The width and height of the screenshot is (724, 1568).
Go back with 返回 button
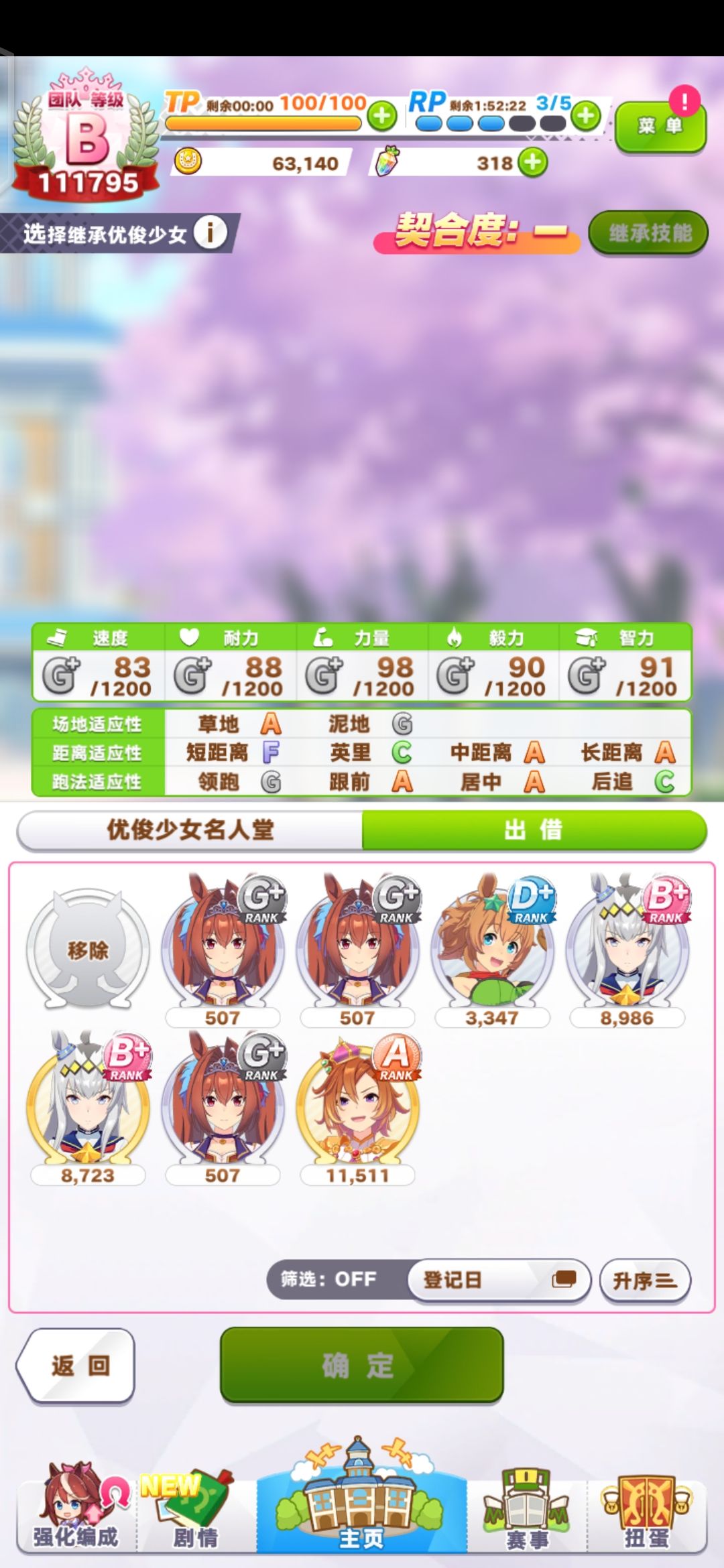pyautogui.click(x=76, y=1366)
